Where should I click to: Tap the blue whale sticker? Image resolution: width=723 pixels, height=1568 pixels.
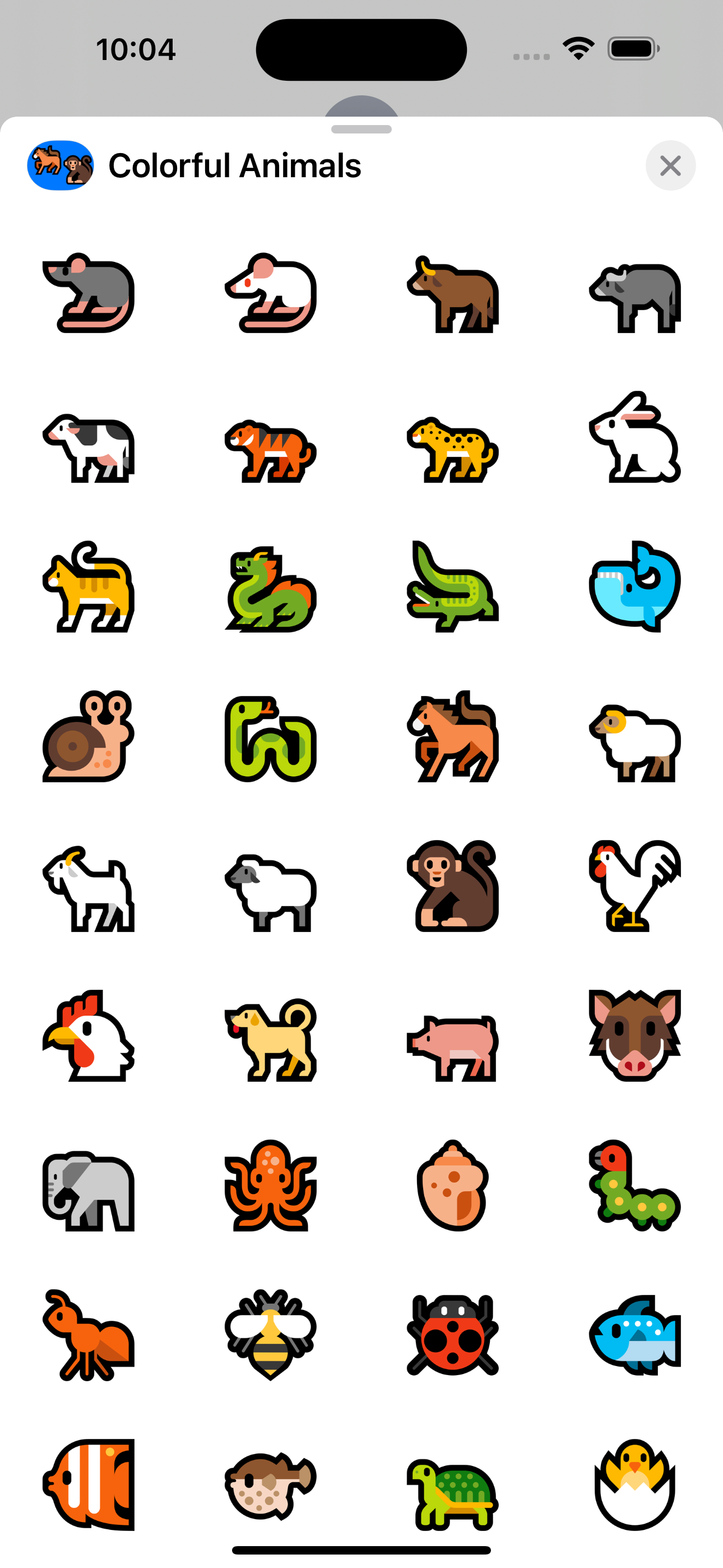tap(635, 586)
